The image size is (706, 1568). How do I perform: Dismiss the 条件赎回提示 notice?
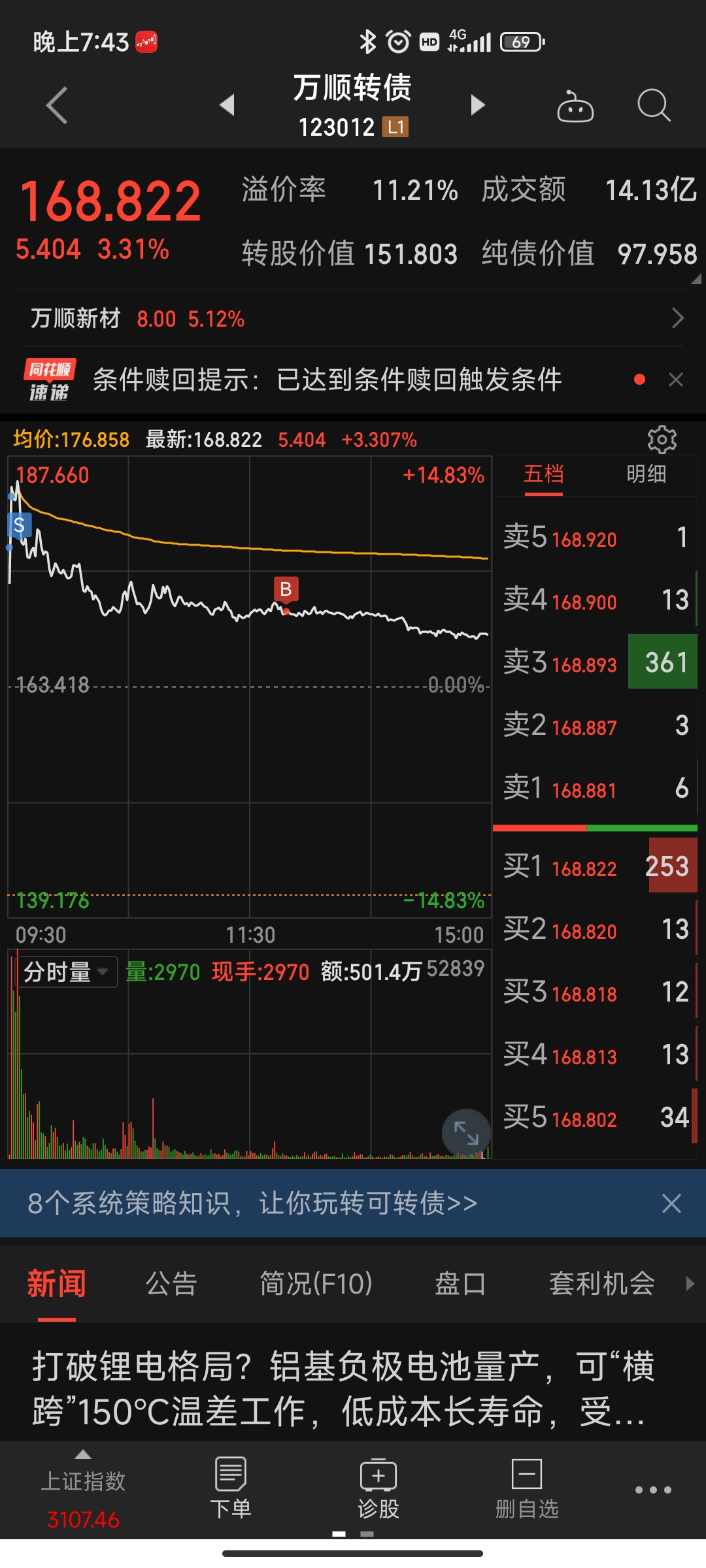676,380
